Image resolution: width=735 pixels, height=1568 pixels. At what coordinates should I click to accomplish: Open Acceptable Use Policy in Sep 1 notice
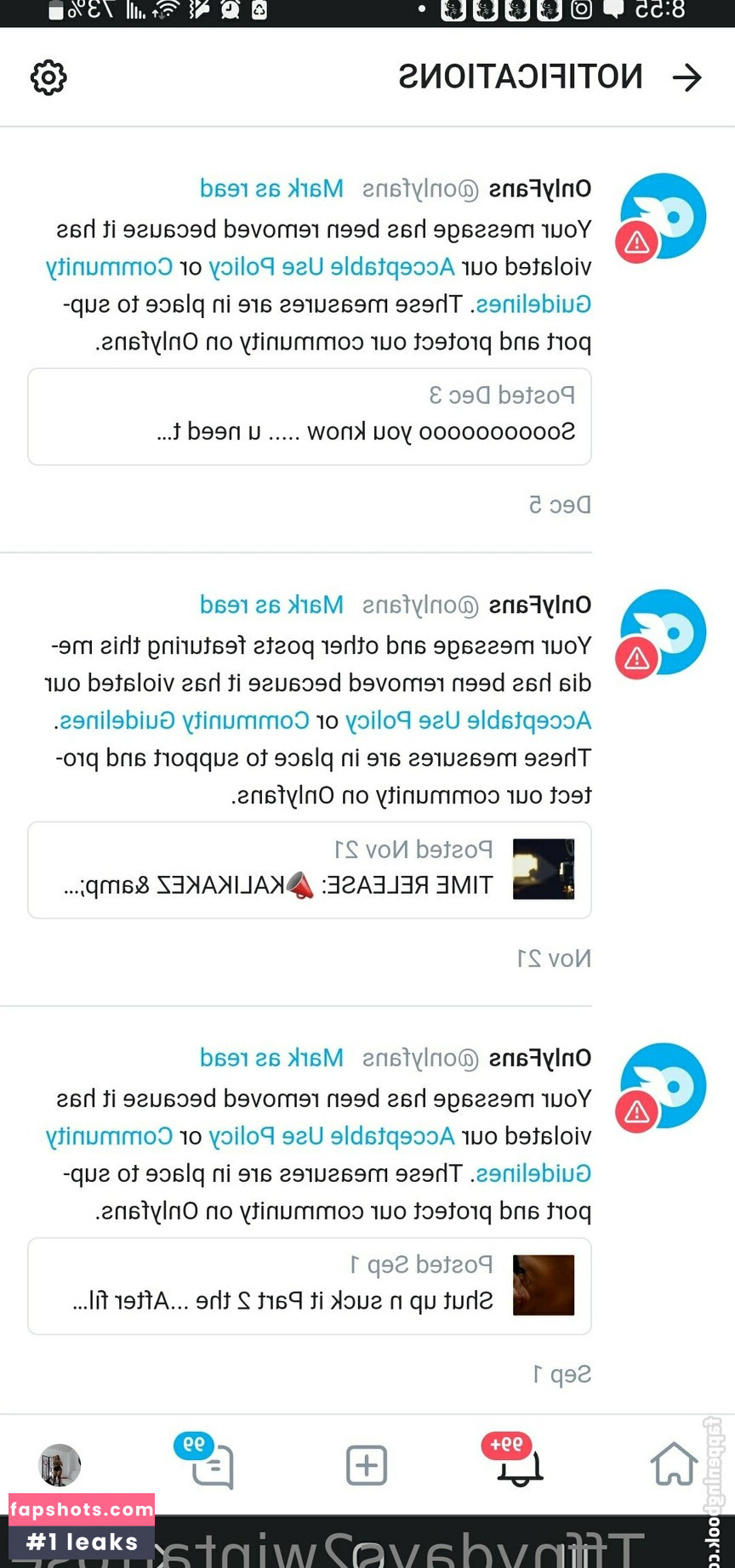click(332, 1137)
